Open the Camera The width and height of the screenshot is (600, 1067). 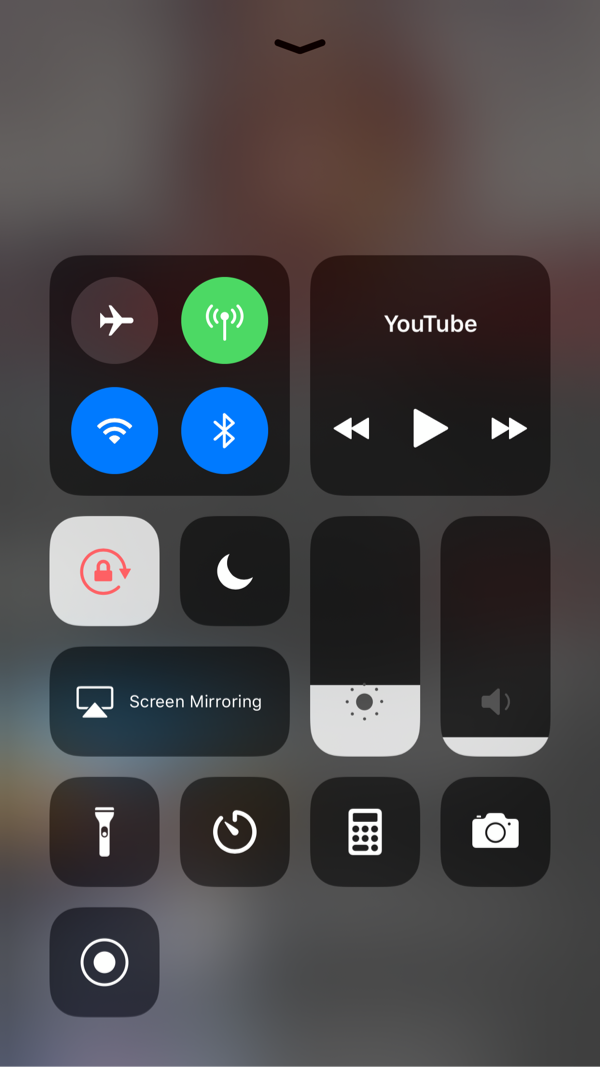[x=495, y=831]
